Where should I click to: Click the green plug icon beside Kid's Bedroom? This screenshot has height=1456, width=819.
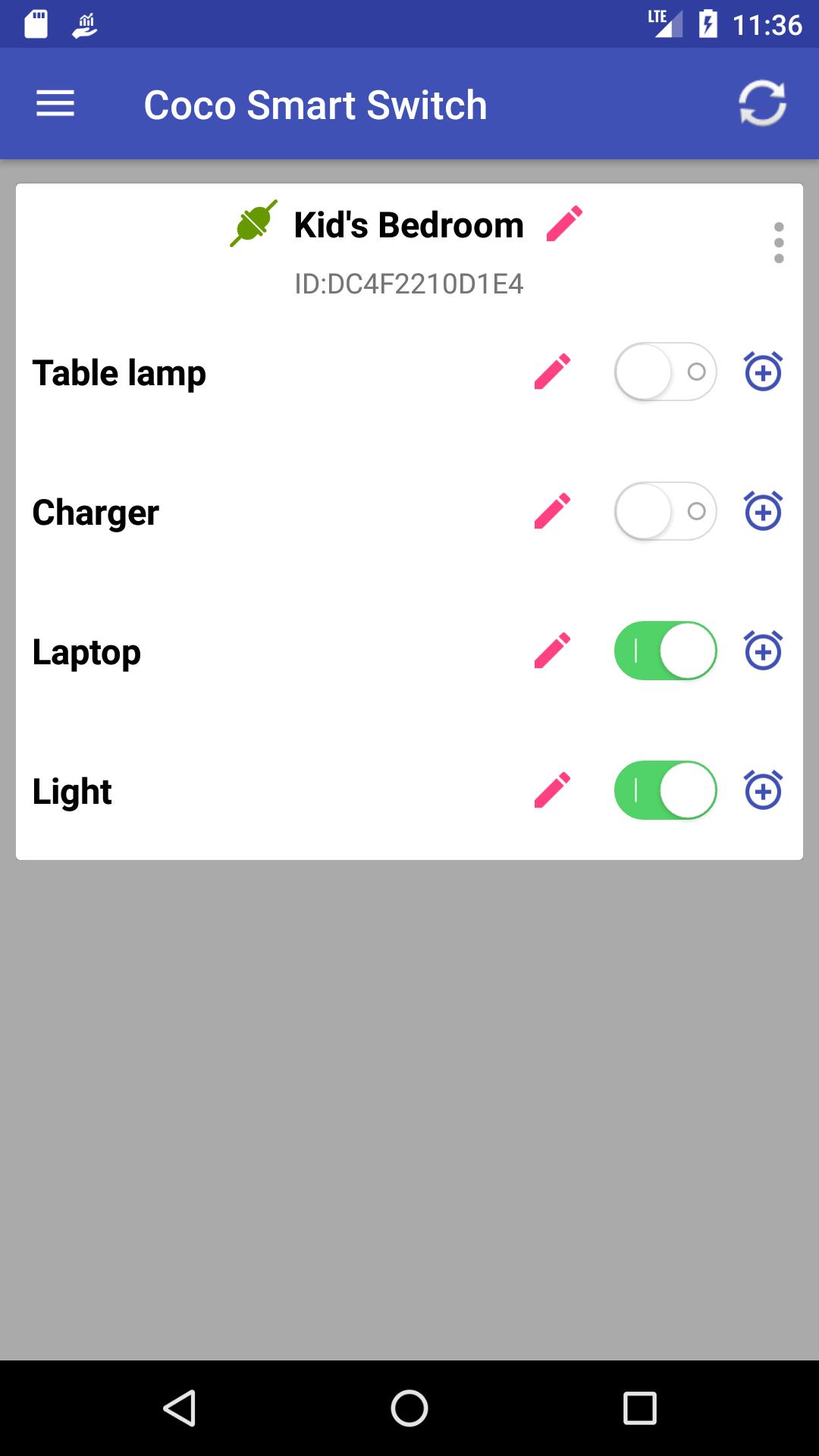pyautogui.click(x=253, y=224)
